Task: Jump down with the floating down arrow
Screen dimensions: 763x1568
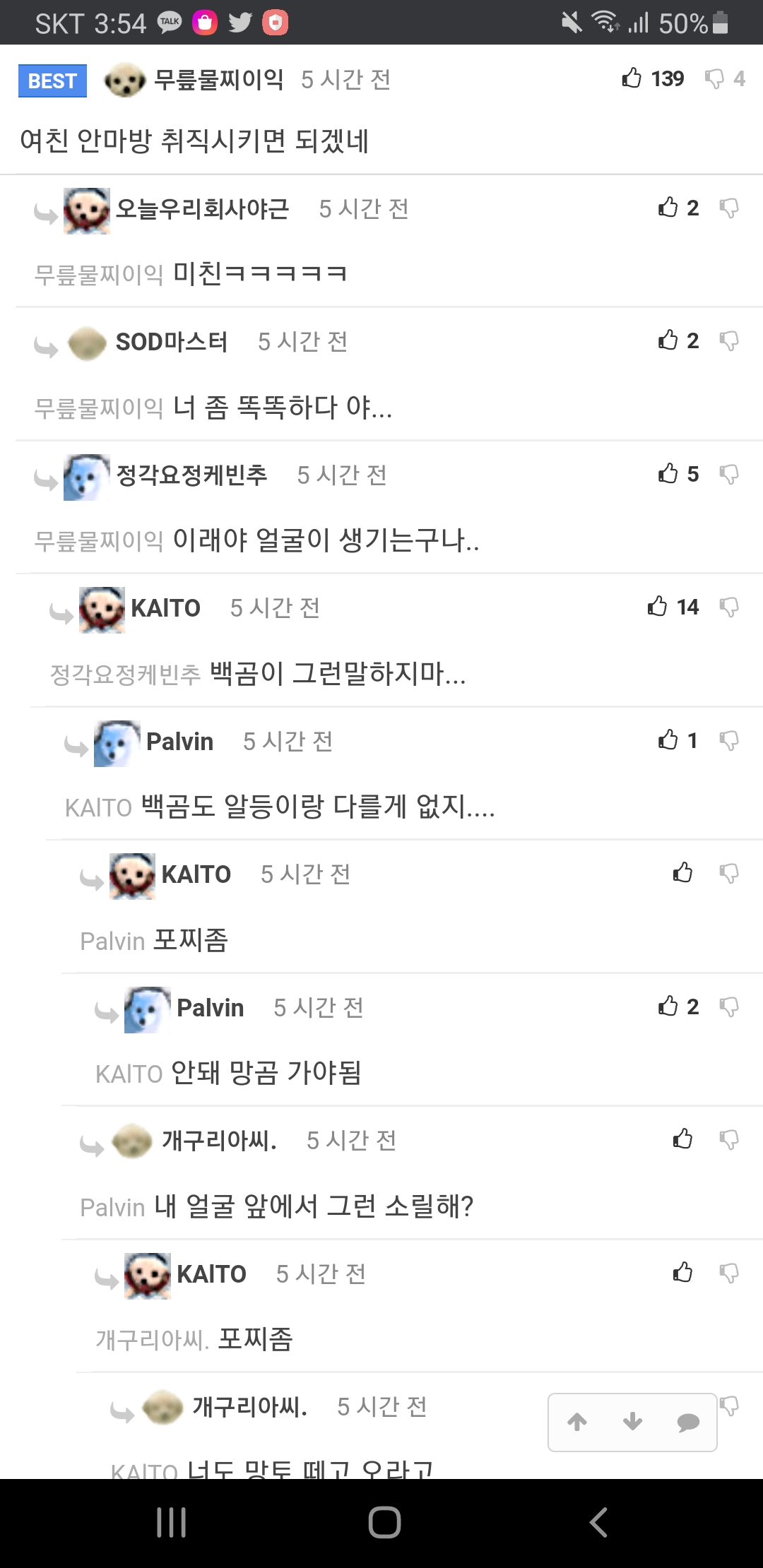Action: tap(632, 1422)
